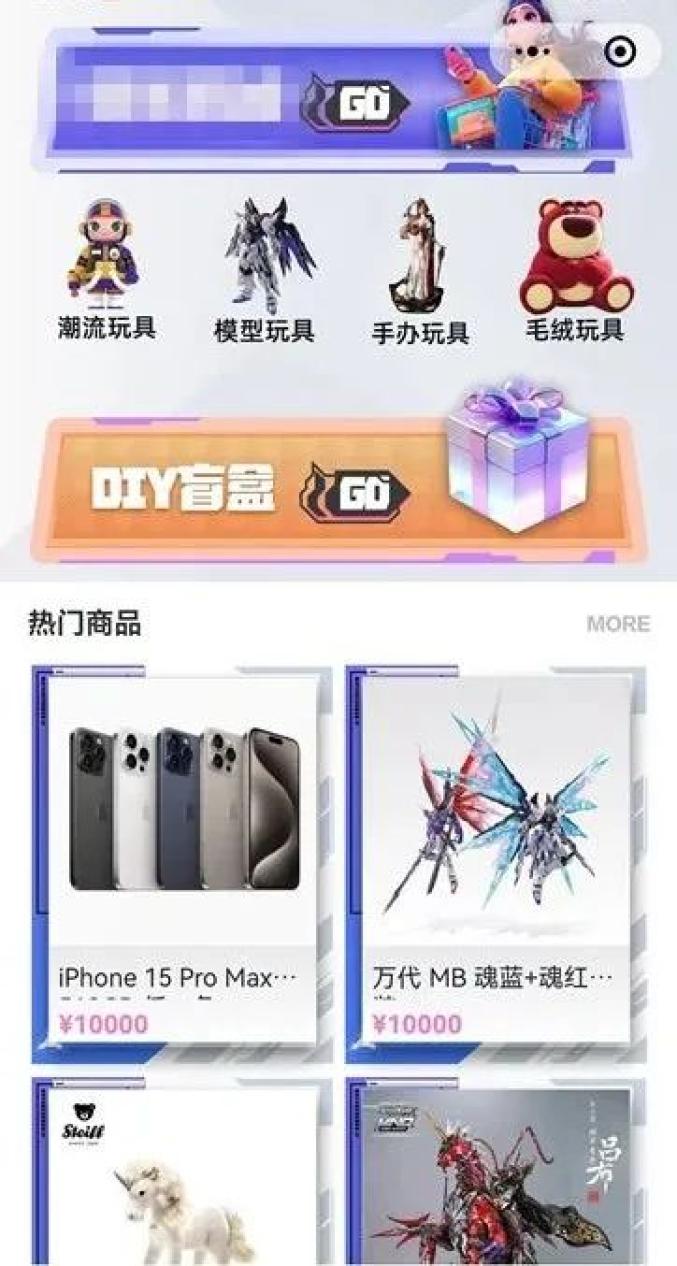Open the DIY盲盒 GO banner

330,488
